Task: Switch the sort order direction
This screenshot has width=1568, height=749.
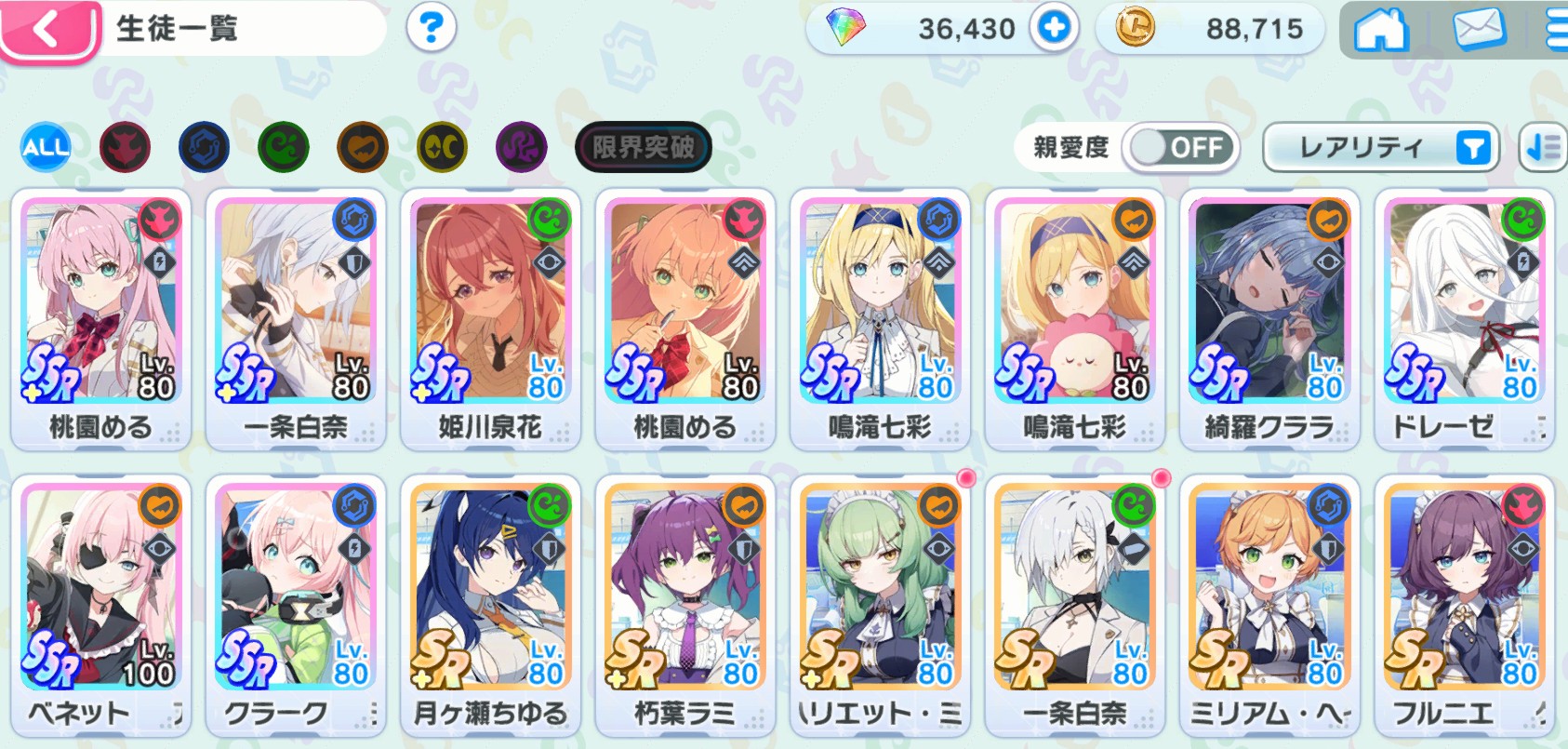Action: point(1543,147)
